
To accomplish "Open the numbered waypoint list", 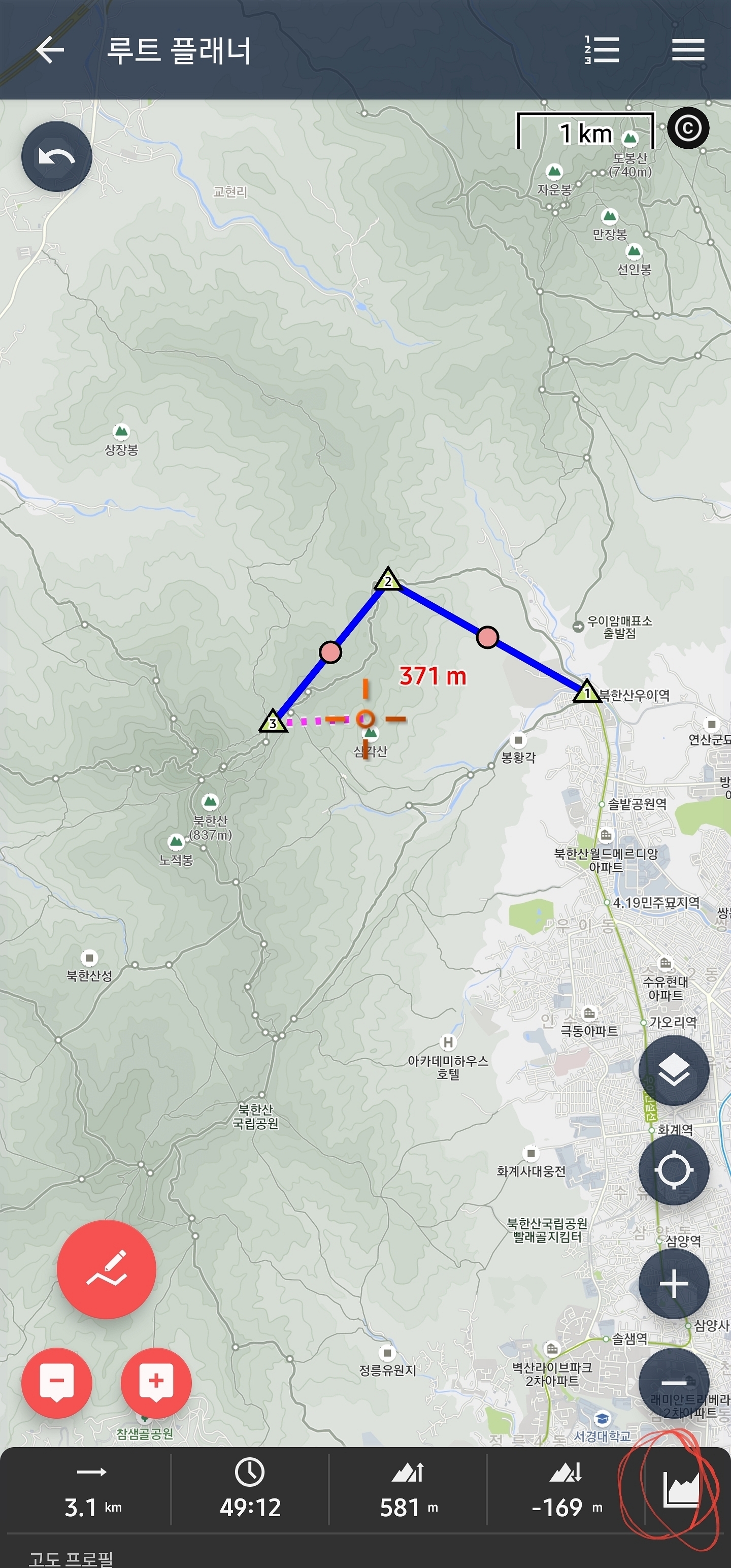I will click(x=602, y=50).
